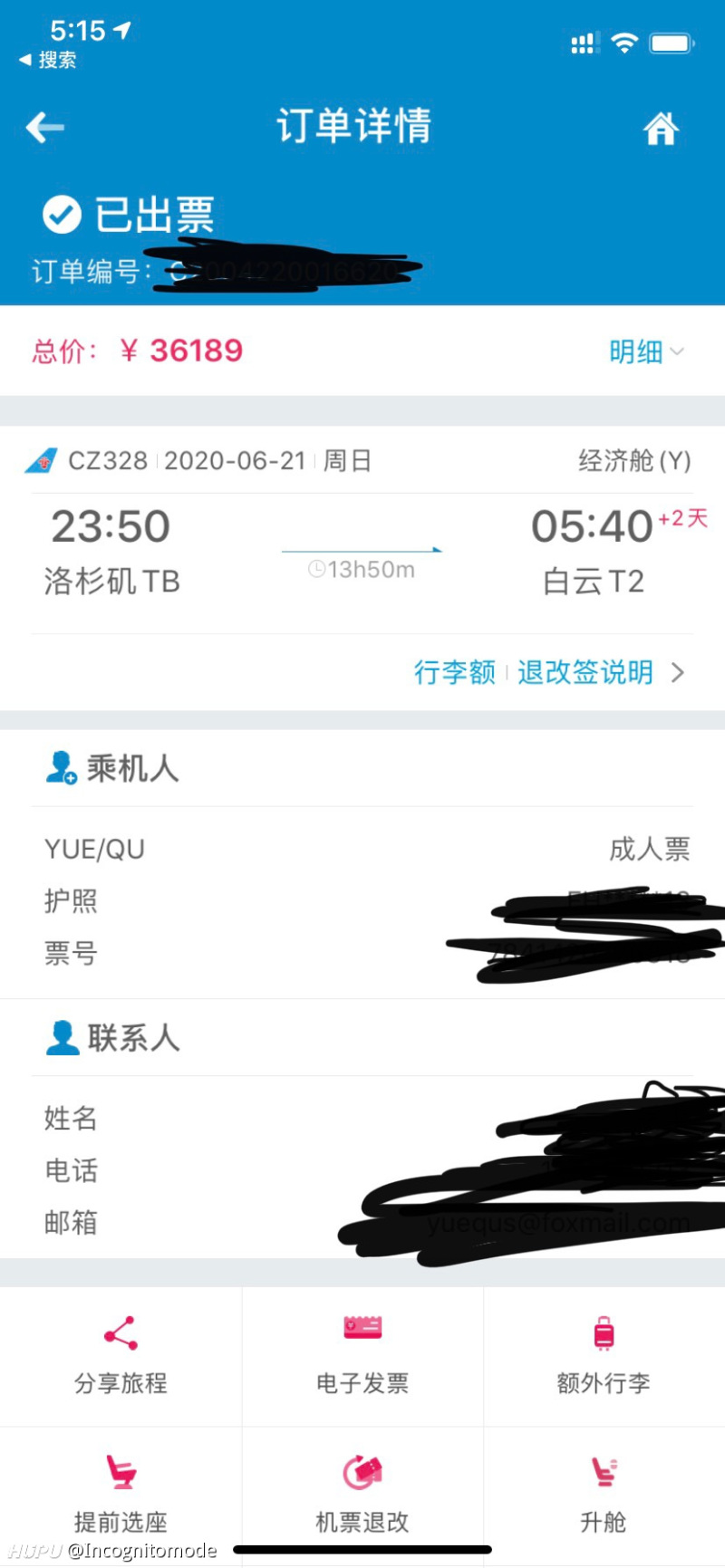Open 电子发票 for the electronic invoice
This screenshot has height=1568, width=725.
[x=362, y=1356]
